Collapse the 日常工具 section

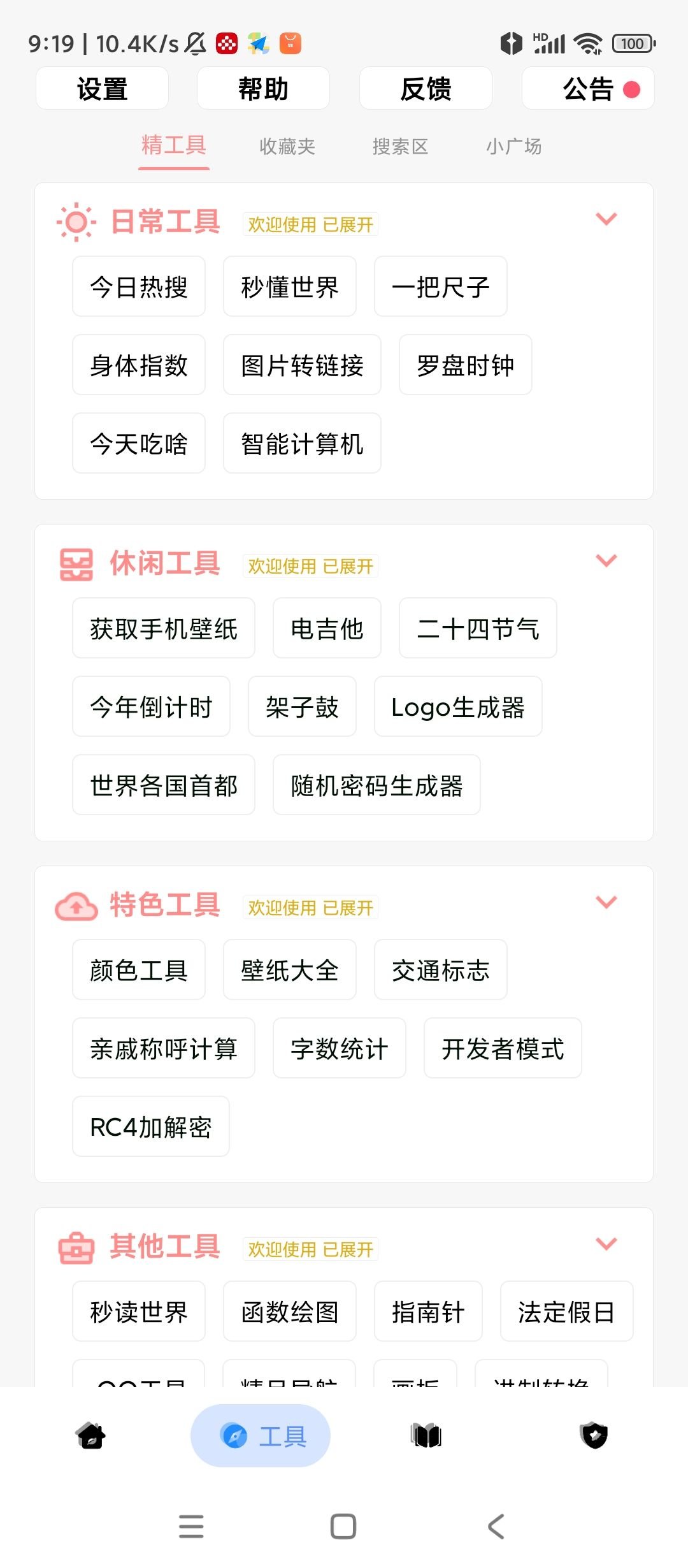(606, 219)
